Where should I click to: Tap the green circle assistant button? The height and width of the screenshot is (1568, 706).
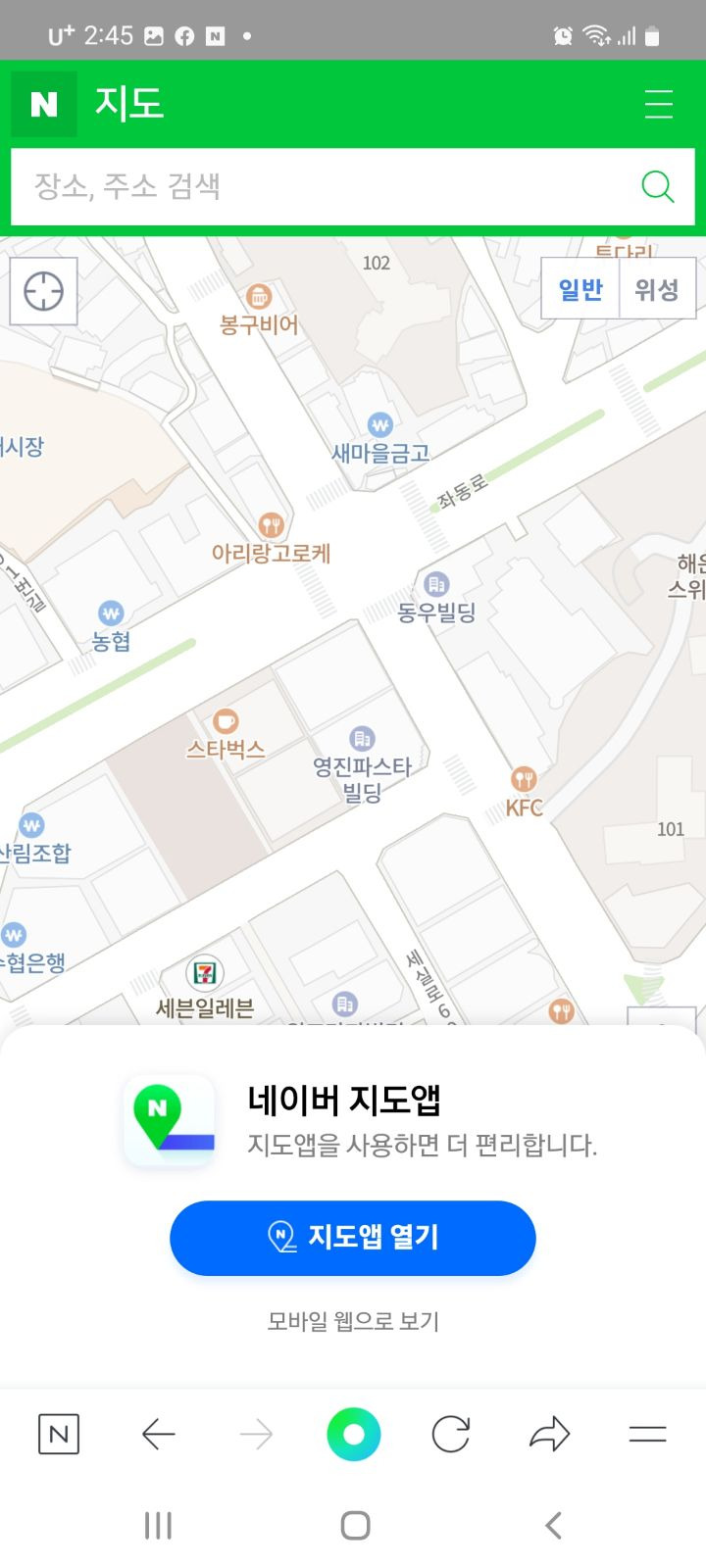[353, 1435]
